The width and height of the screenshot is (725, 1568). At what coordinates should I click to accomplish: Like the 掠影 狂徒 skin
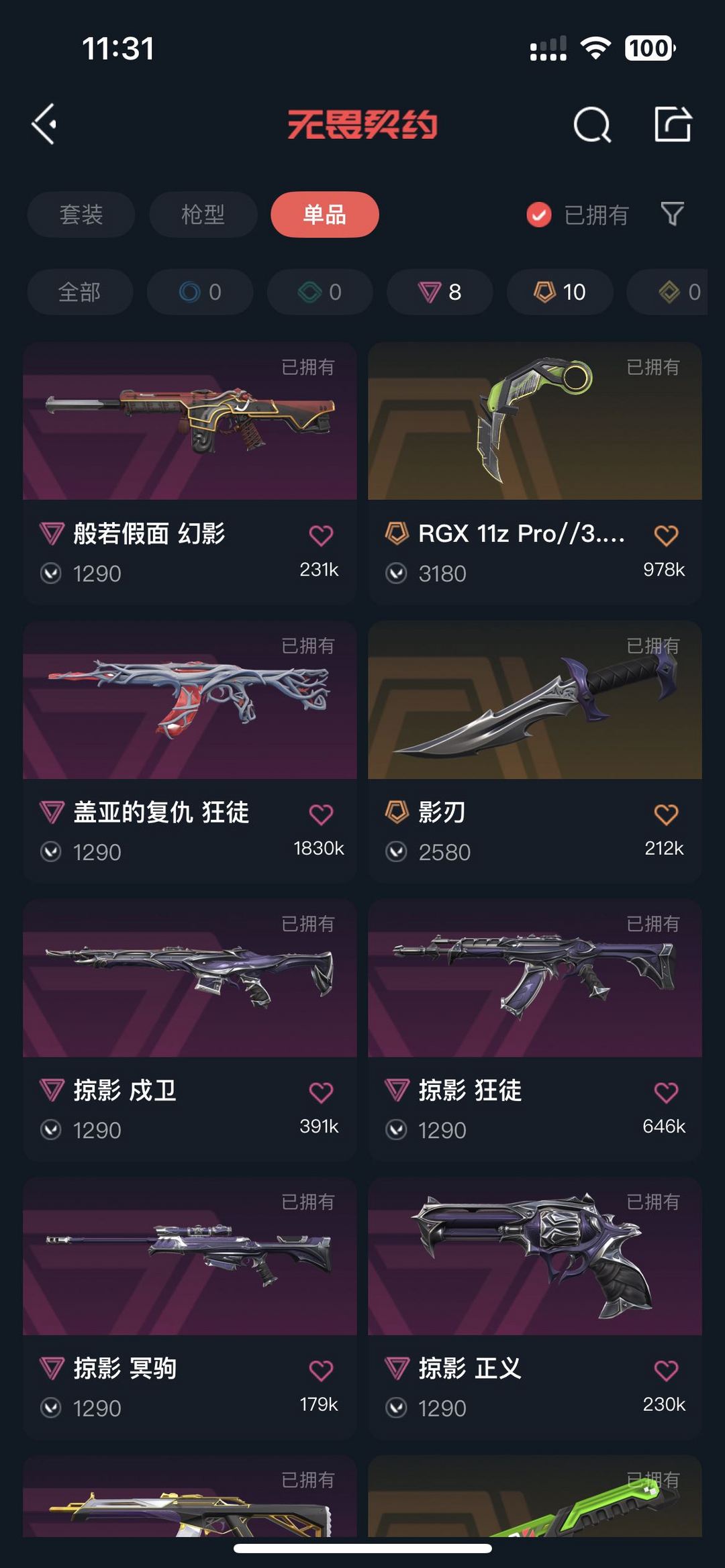(x=666, y=1092)
